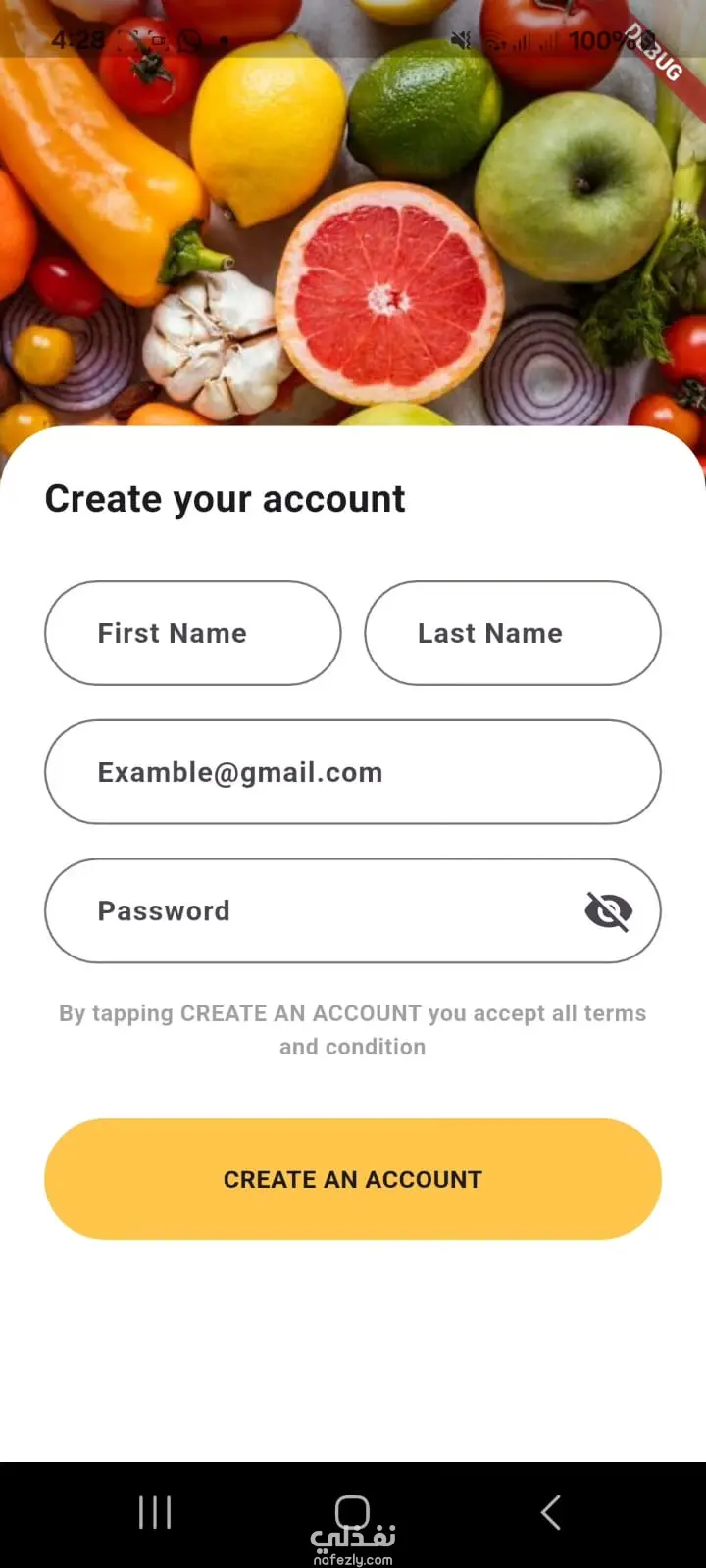This screenshot has height=1568, width=706.
Task: Focus the Examble@gmail.com email field
Action: click(352, 772)
